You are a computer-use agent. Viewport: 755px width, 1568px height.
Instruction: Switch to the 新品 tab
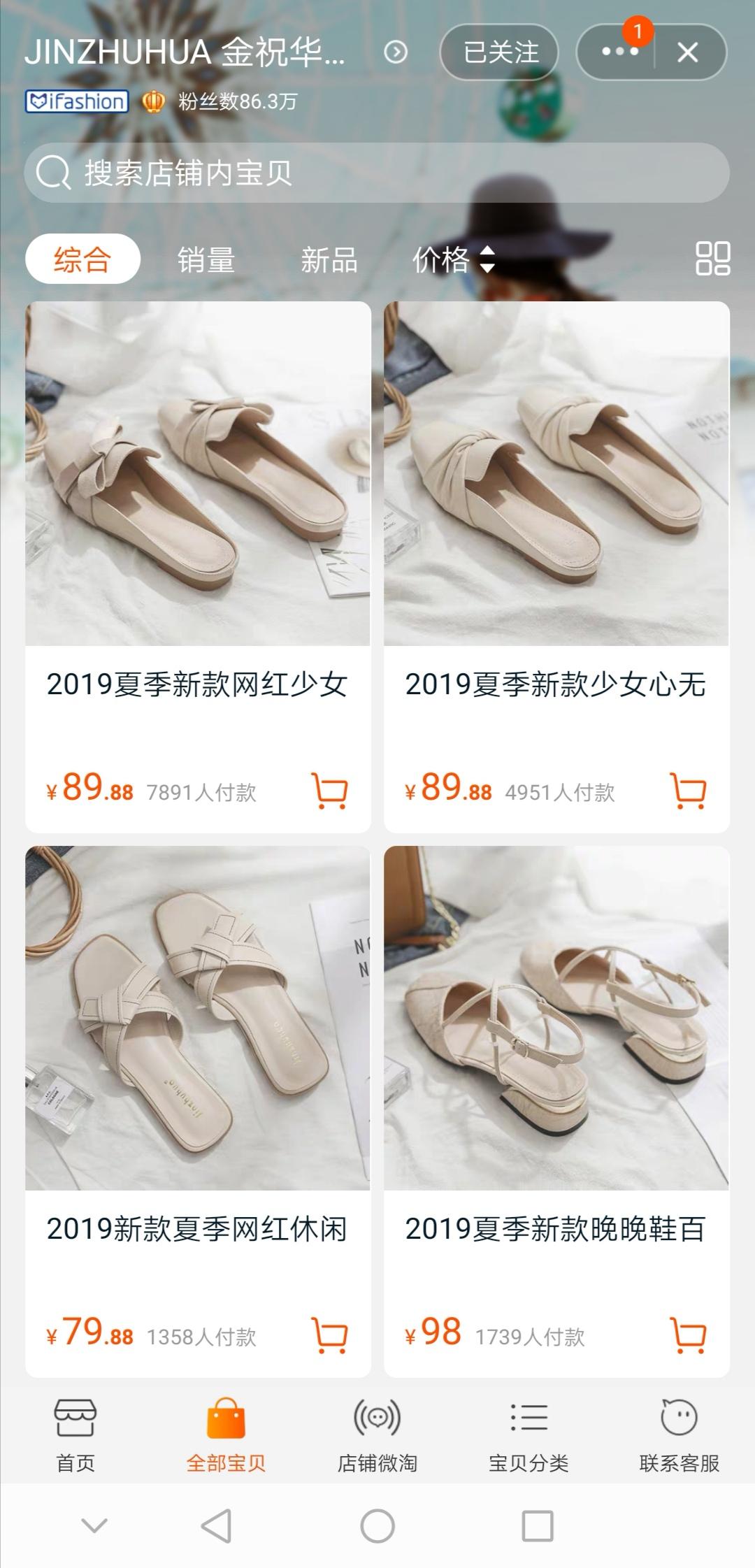pyautogui.click(x=329, y=260)
